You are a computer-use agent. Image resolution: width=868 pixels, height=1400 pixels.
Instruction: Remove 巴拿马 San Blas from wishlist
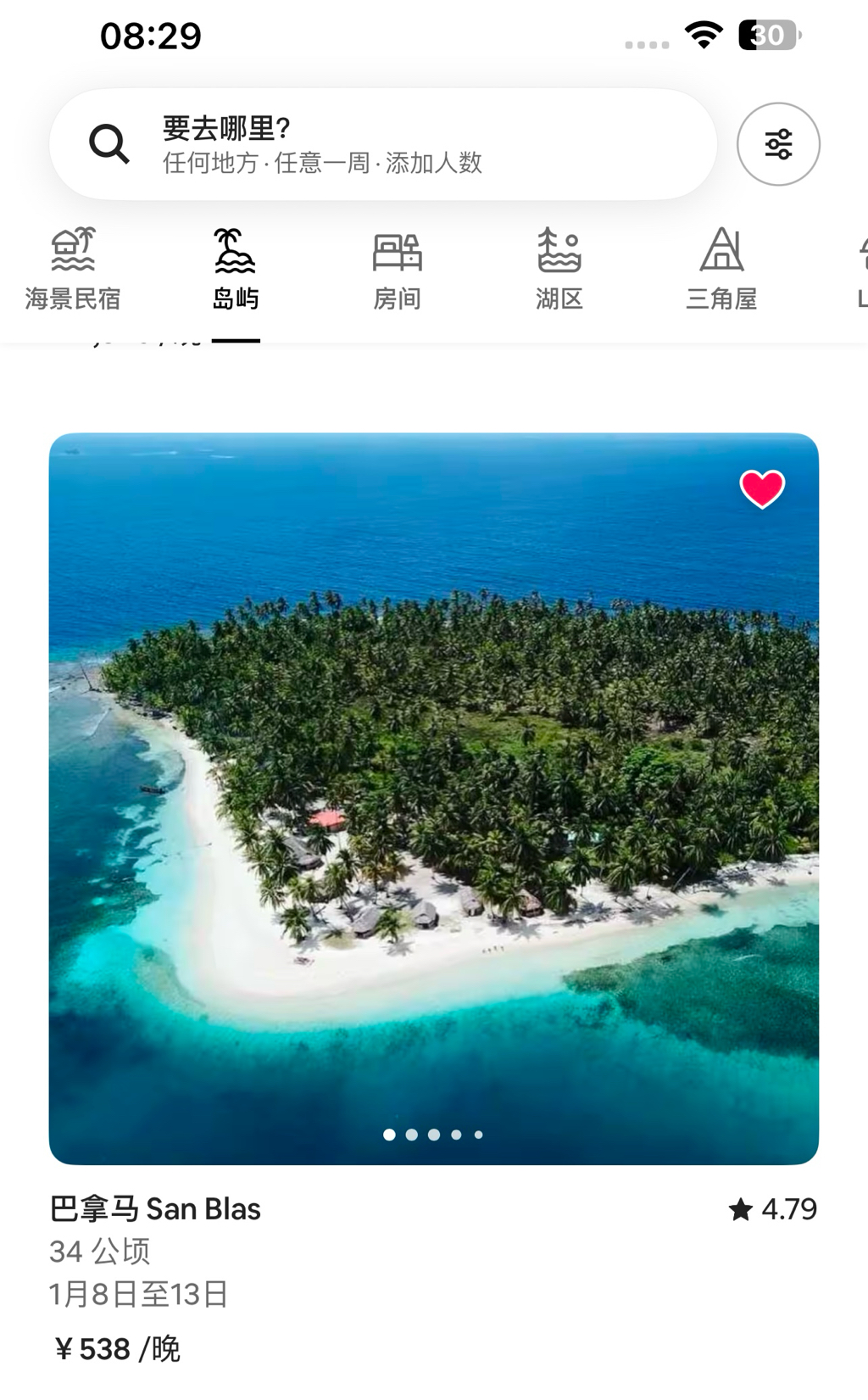pos(762,489)
